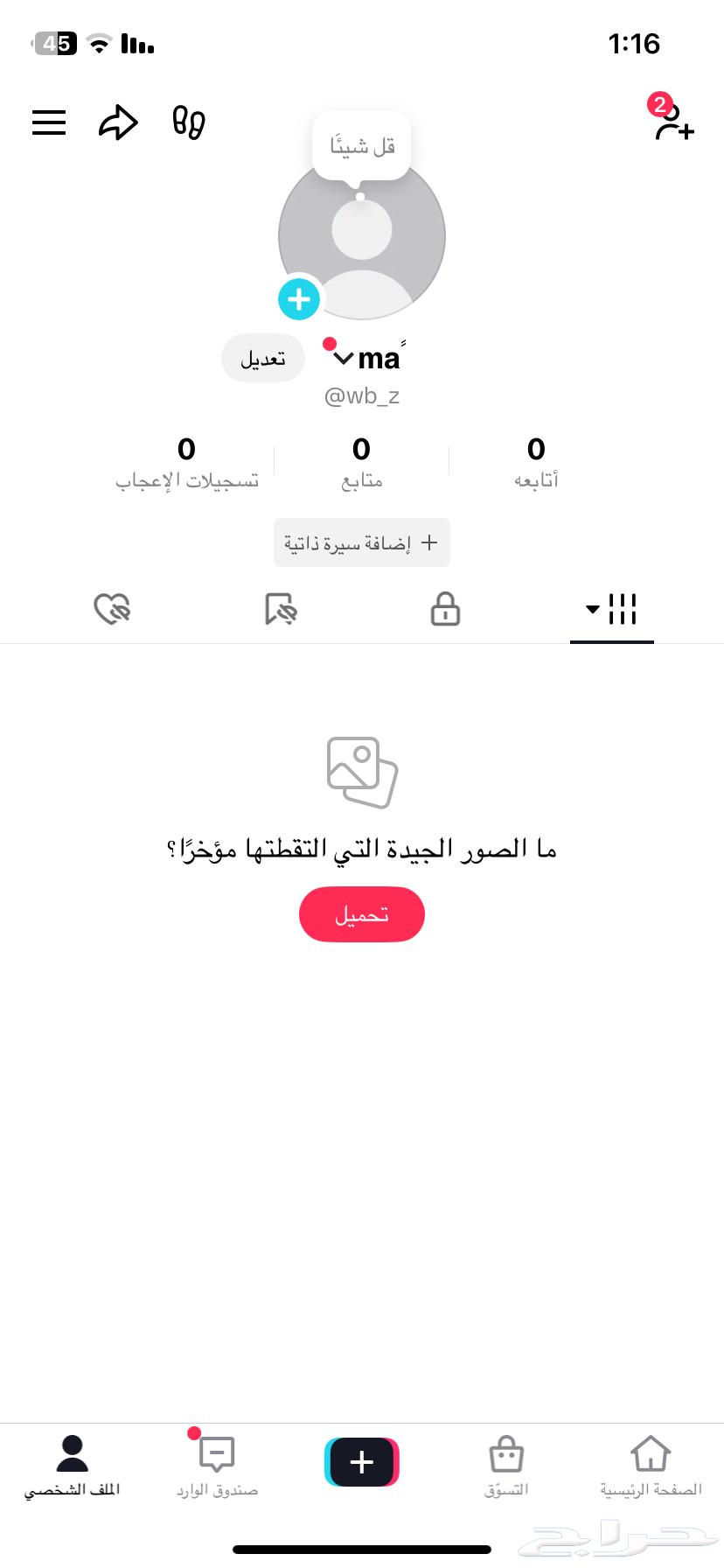This screenshot has height=1568, width=724.
Task: View تسجيلات الإعجاب likes count
Action: (186, 462)
